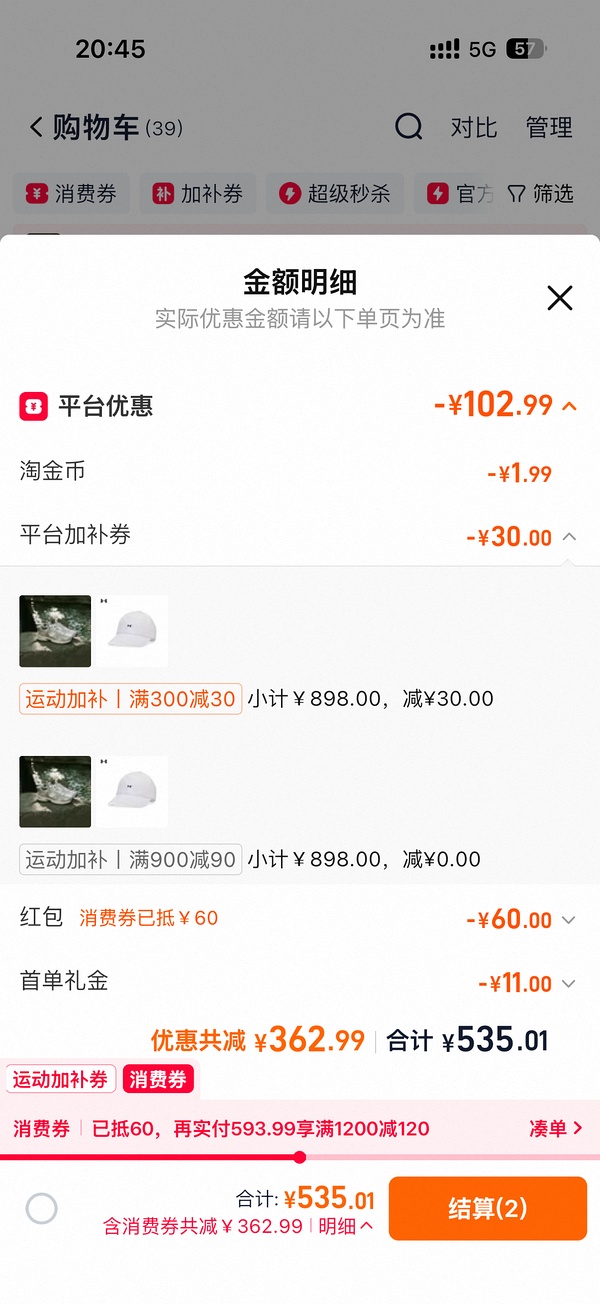
Task: Collapse the 平台优惠 section
Action: pos(569,406)
